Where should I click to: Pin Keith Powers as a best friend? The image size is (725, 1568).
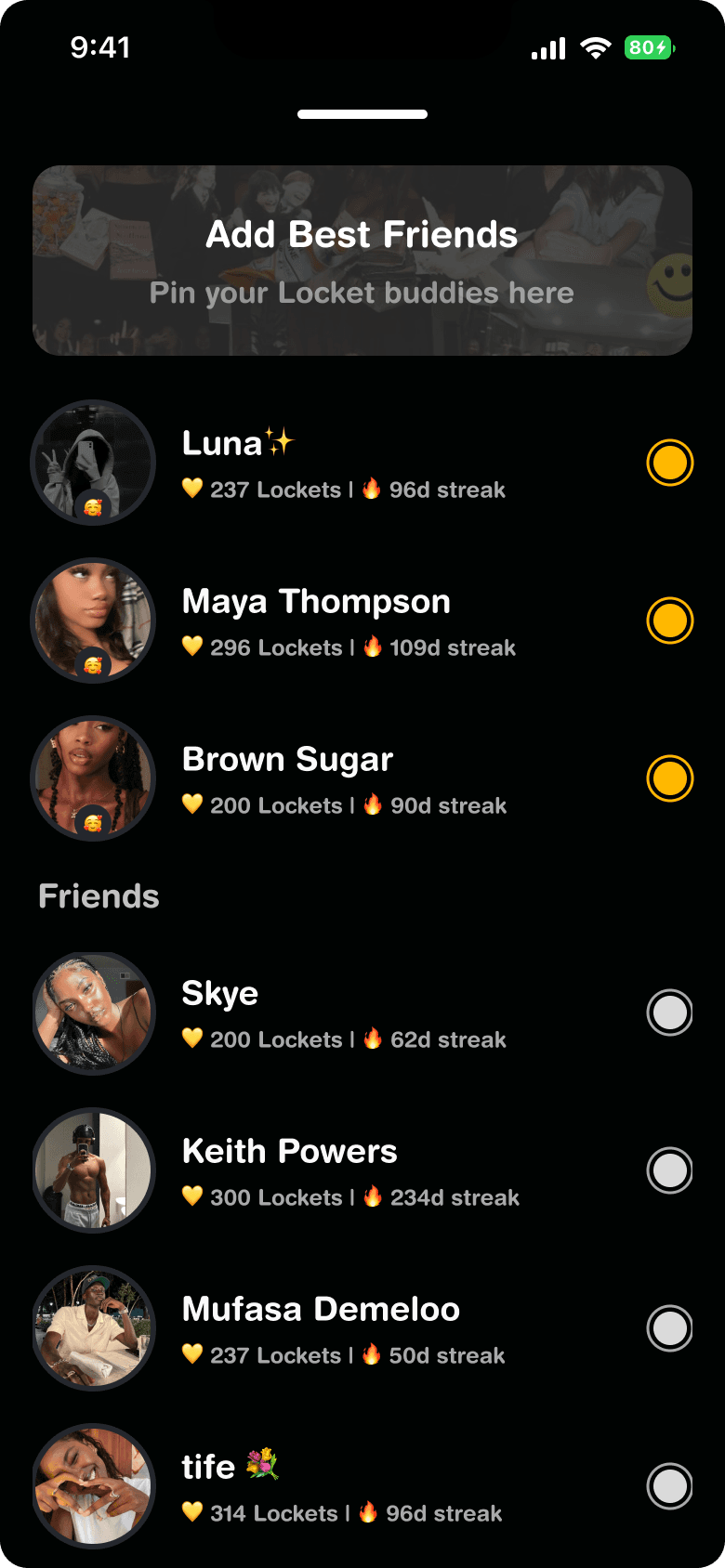(x=670, y=1170)
